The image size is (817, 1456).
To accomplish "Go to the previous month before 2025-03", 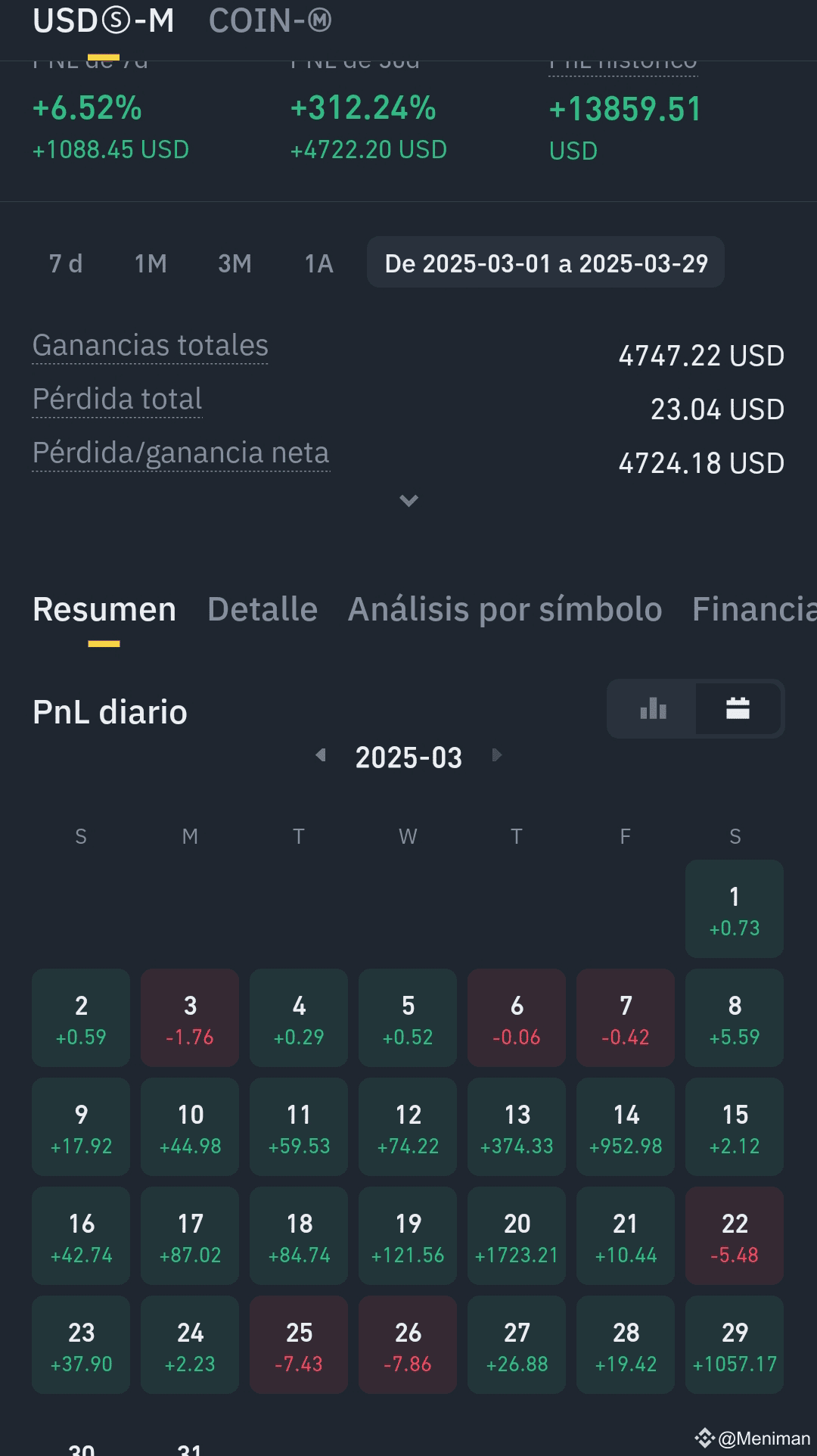I will click(x=321, y=755).
